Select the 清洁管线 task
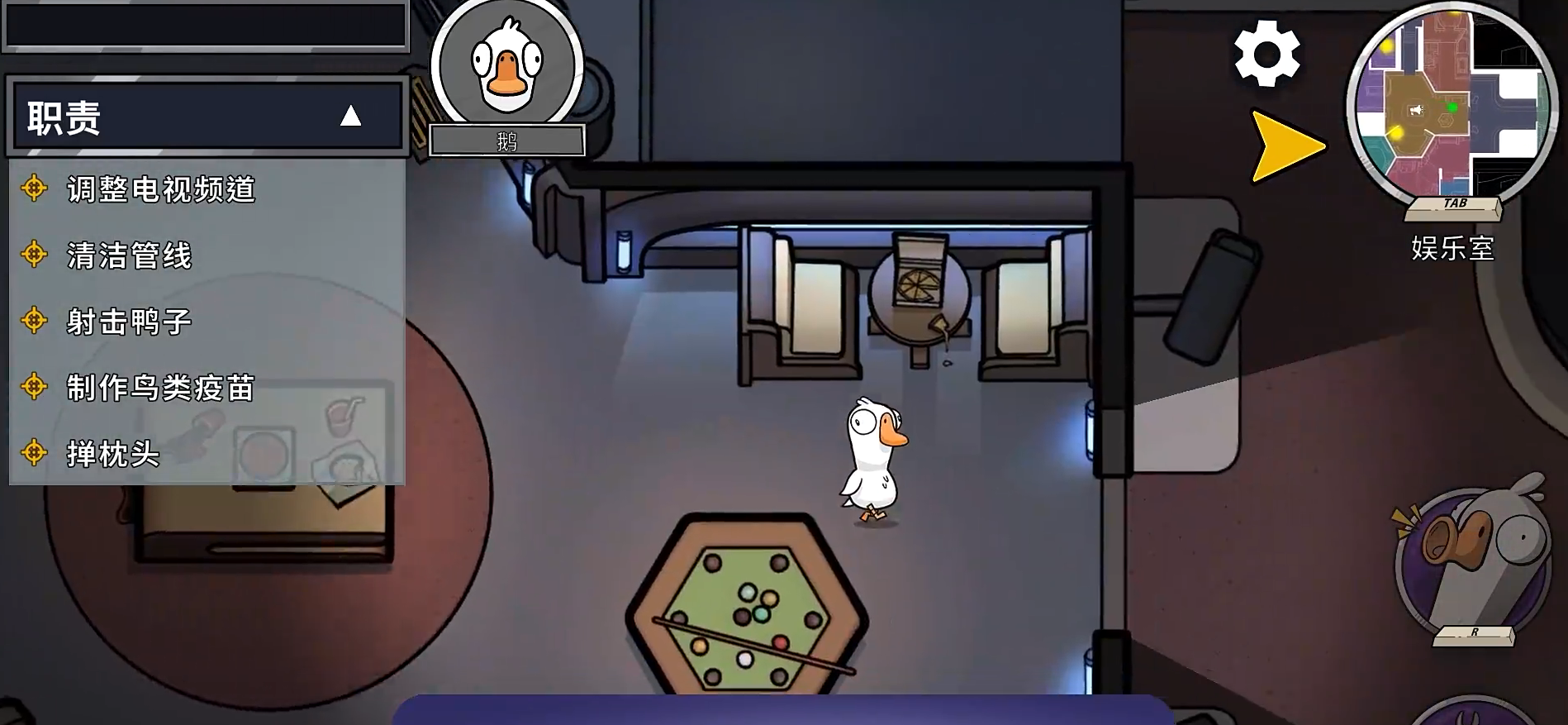The height and width of the screenshot is (725, 1568). pos(129,255)
